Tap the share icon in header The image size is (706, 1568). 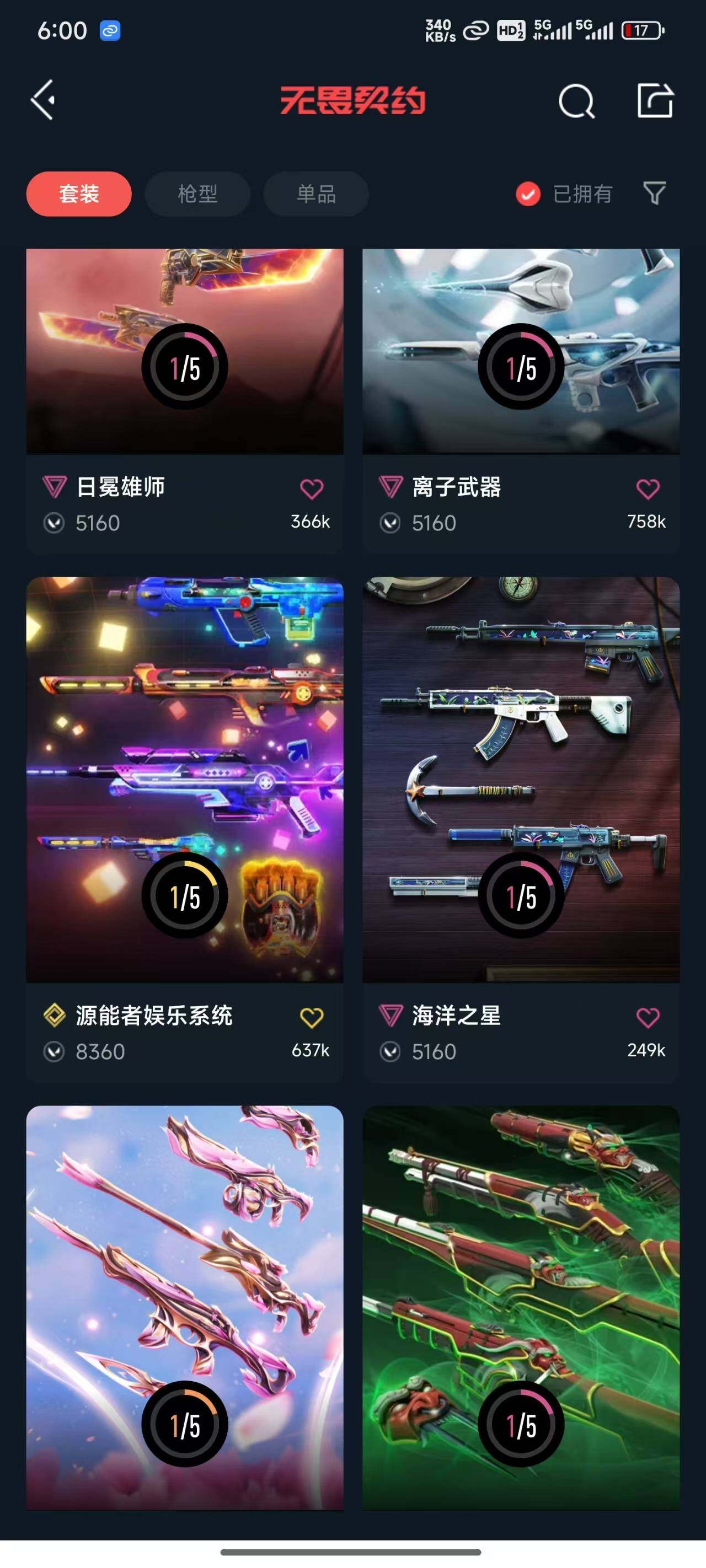655,100
